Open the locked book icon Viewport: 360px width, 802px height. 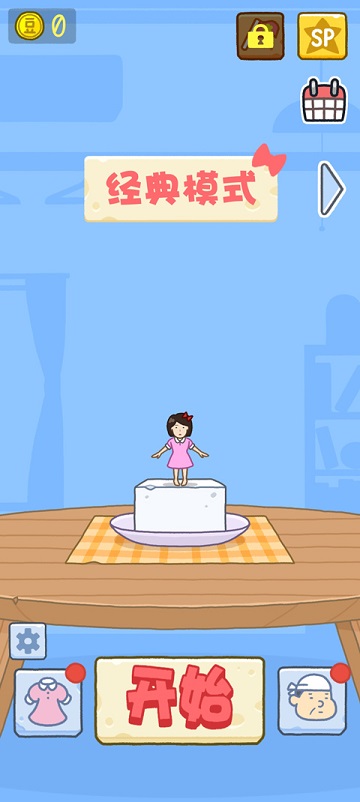coord(260,36)
